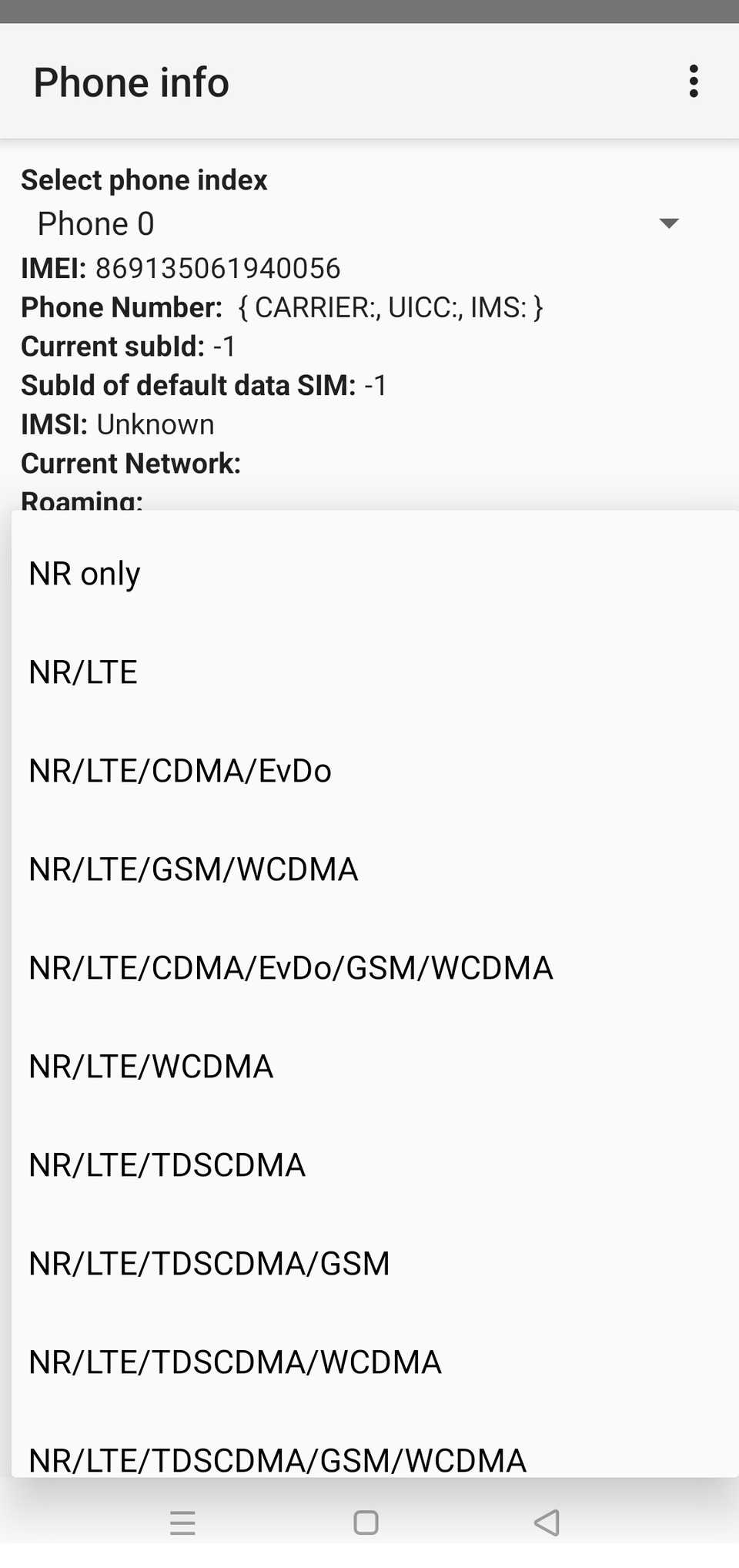Tap the home navigation button

click(x=365, y=1521)
